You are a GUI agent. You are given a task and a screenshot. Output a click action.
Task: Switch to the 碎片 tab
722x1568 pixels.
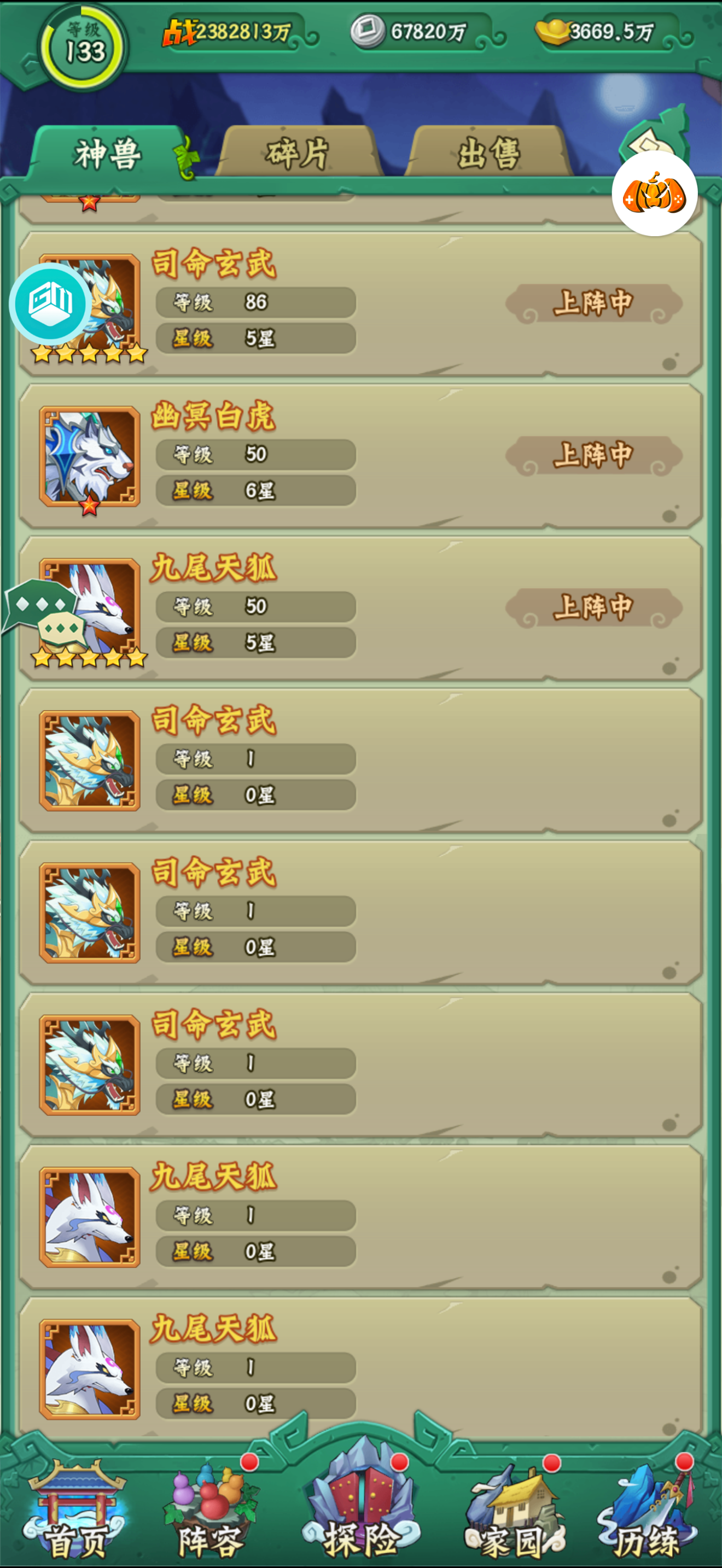point(298,153)
